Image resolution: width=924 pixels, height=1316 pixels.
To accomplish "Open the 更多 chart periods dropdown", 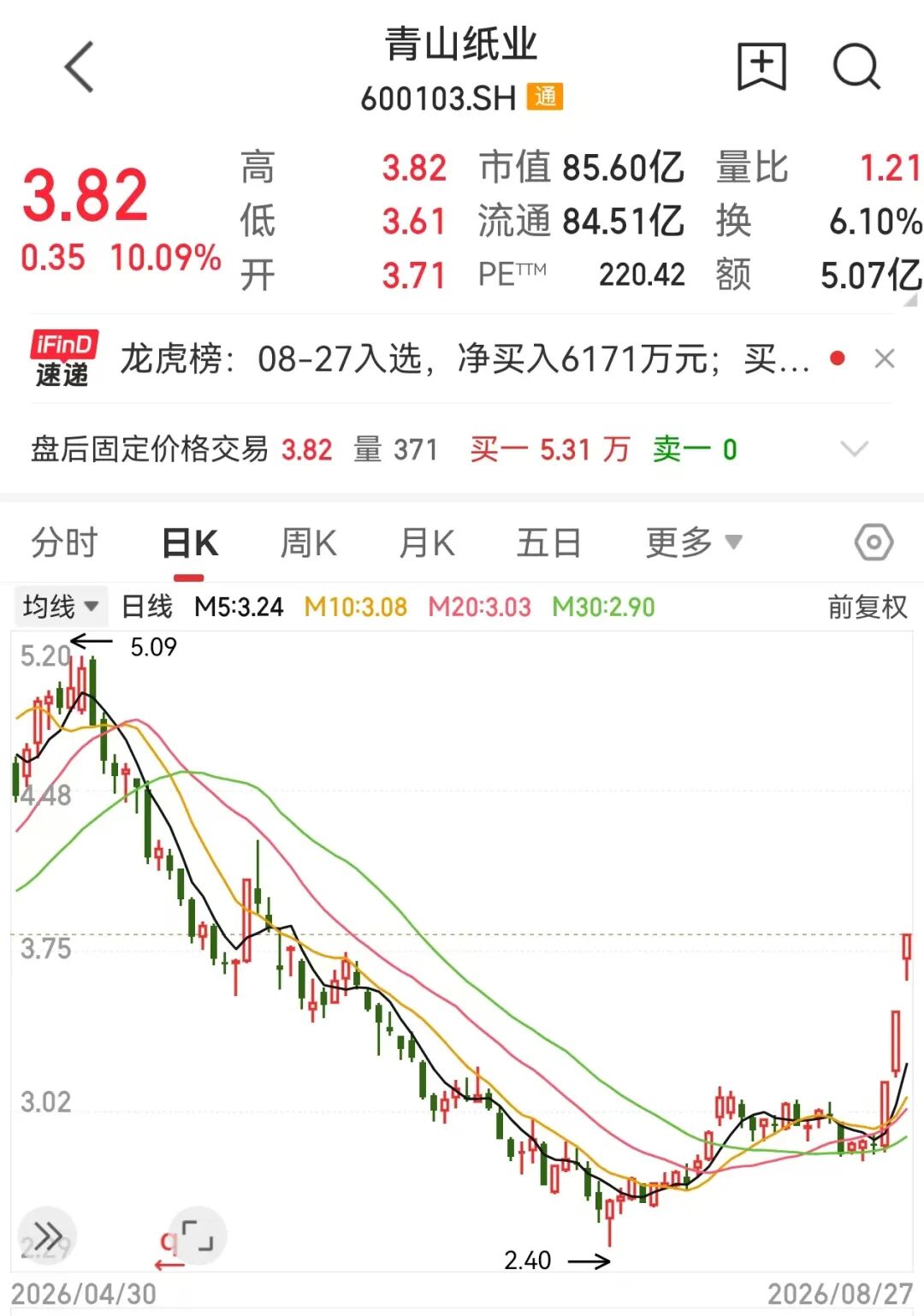I will pyautogui.click(x=694, y=542).
